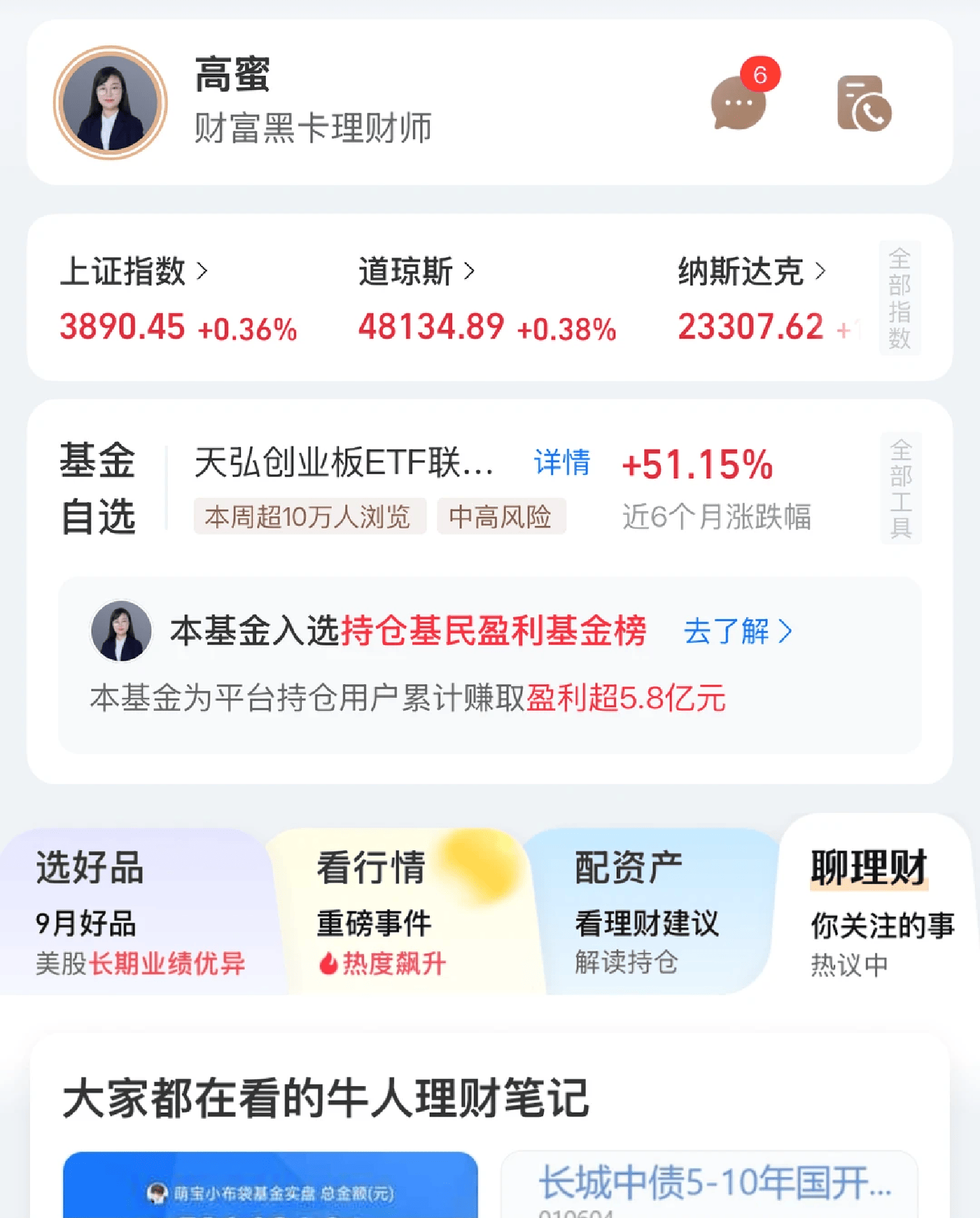This screenshot has width=980, height=1218.
Task: Open 萌宝小布袋基金实盘 note card
Action: pyautogui.click(x=270, y=1186)
